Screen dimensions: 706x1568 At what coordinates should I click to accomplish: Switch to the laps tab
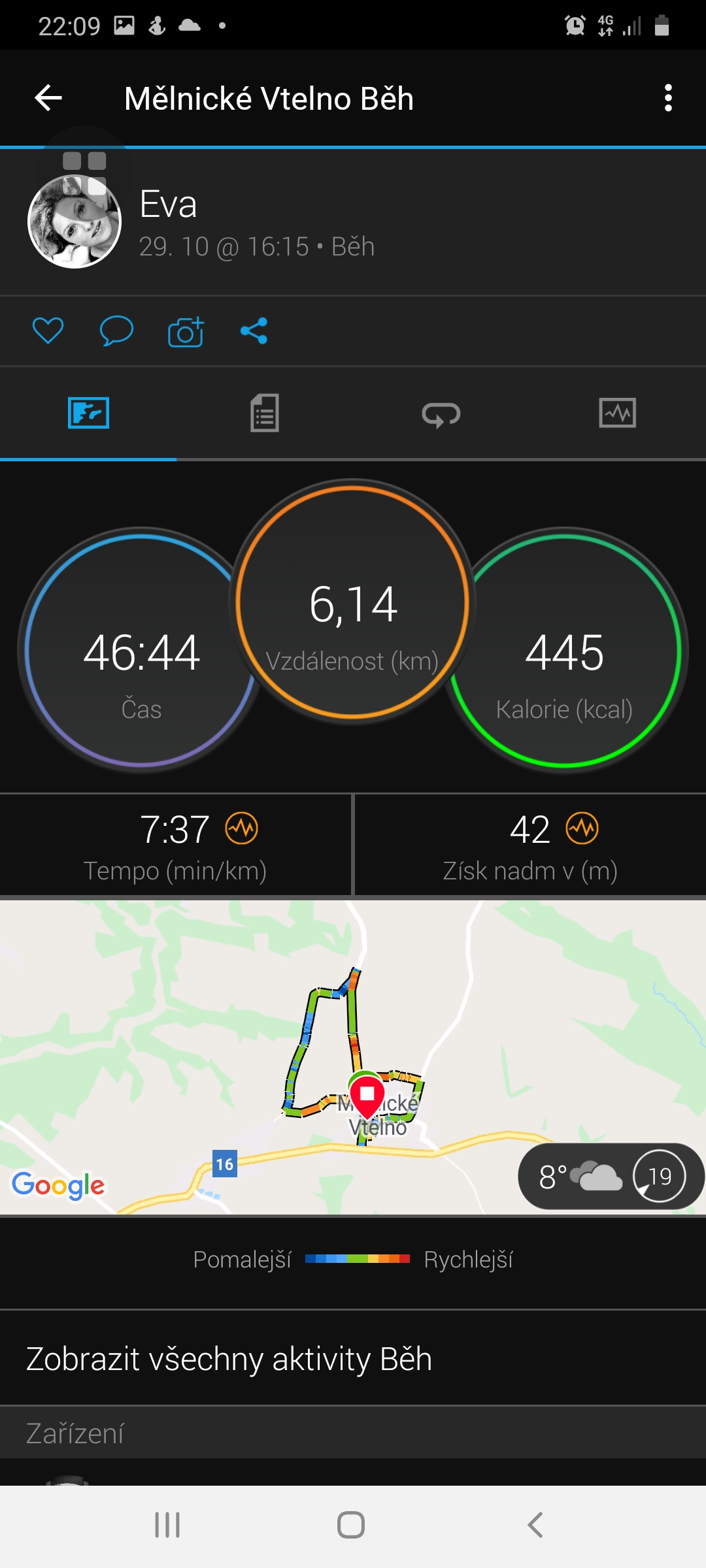click(x=441, y=414)
